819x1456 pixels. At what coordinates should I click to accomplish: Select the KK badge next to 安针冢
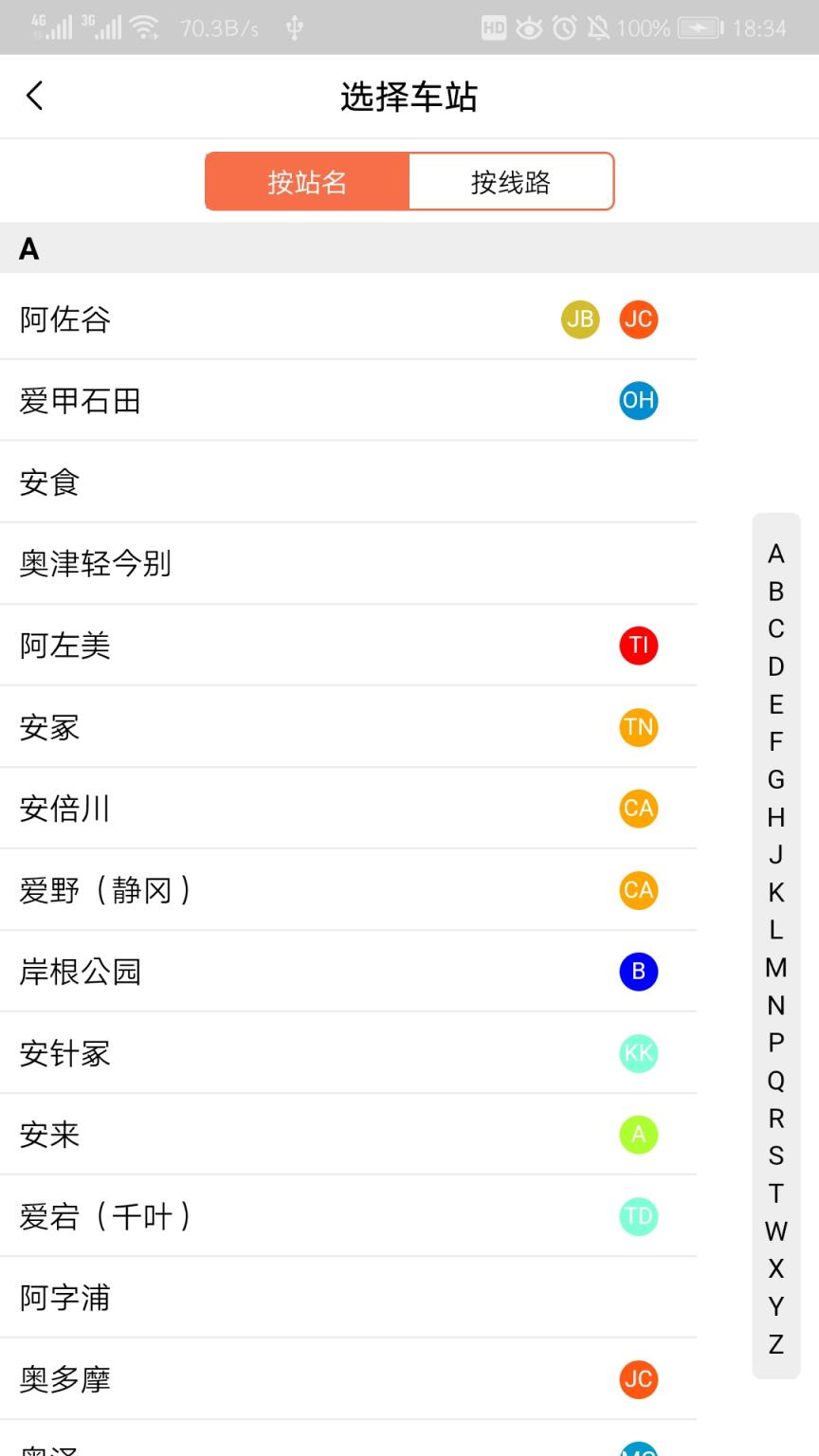(638, 1052)
